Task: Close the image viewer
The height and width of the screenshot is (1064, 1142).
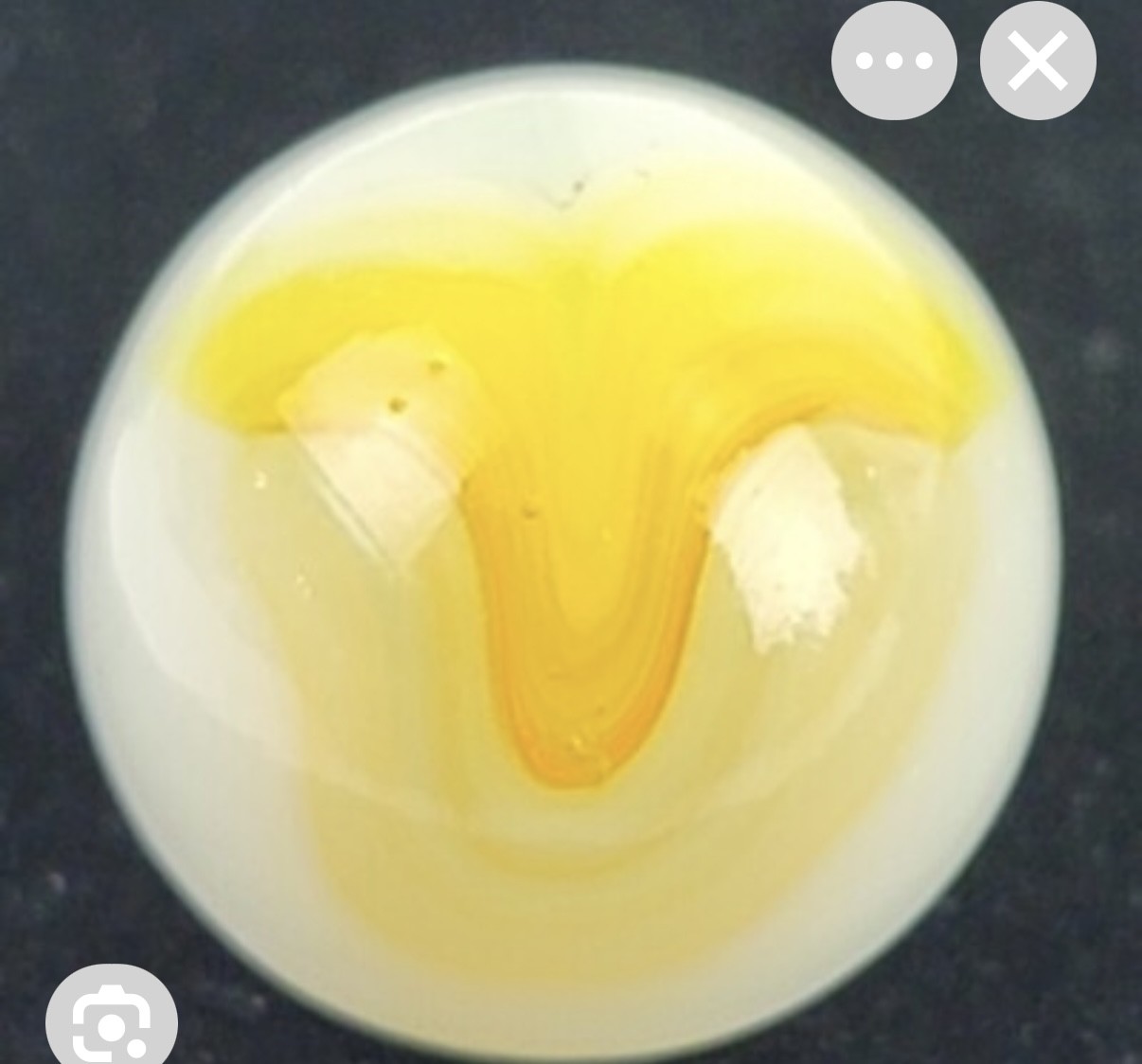Action: tap(1038, 62)
